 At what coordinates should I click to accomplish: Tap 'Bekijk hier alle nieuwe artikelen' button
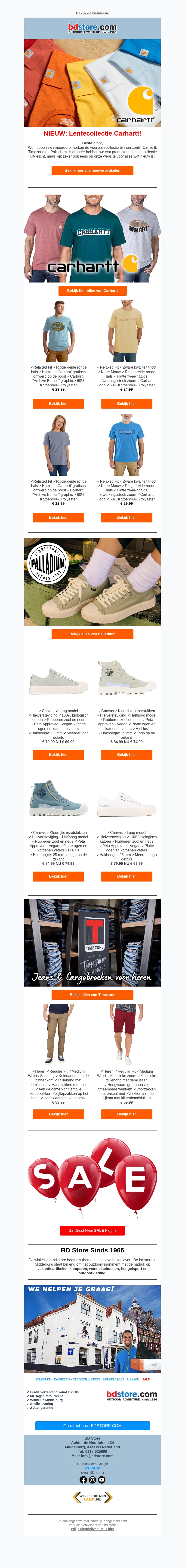pyautogui.click(x=92, y=171)
